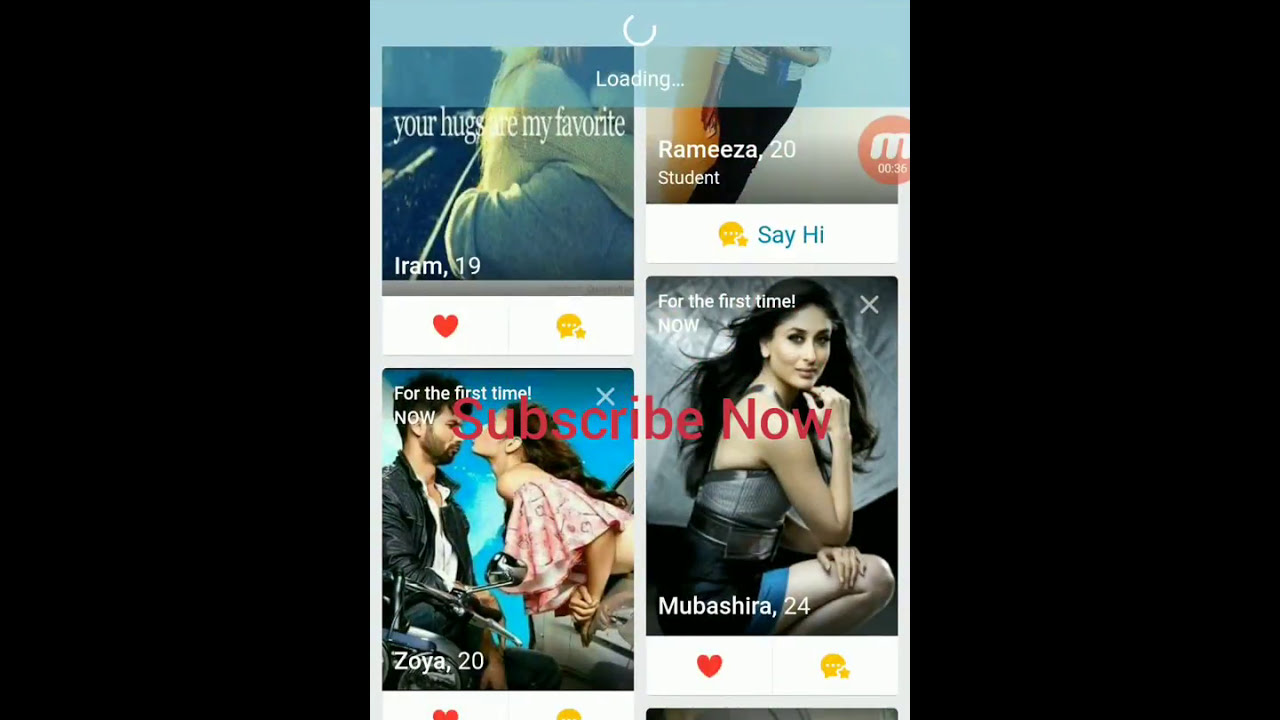This screenshot has height=720, width=1280.
Task: Send a chat message to Iram
Action: pos(571,326)
